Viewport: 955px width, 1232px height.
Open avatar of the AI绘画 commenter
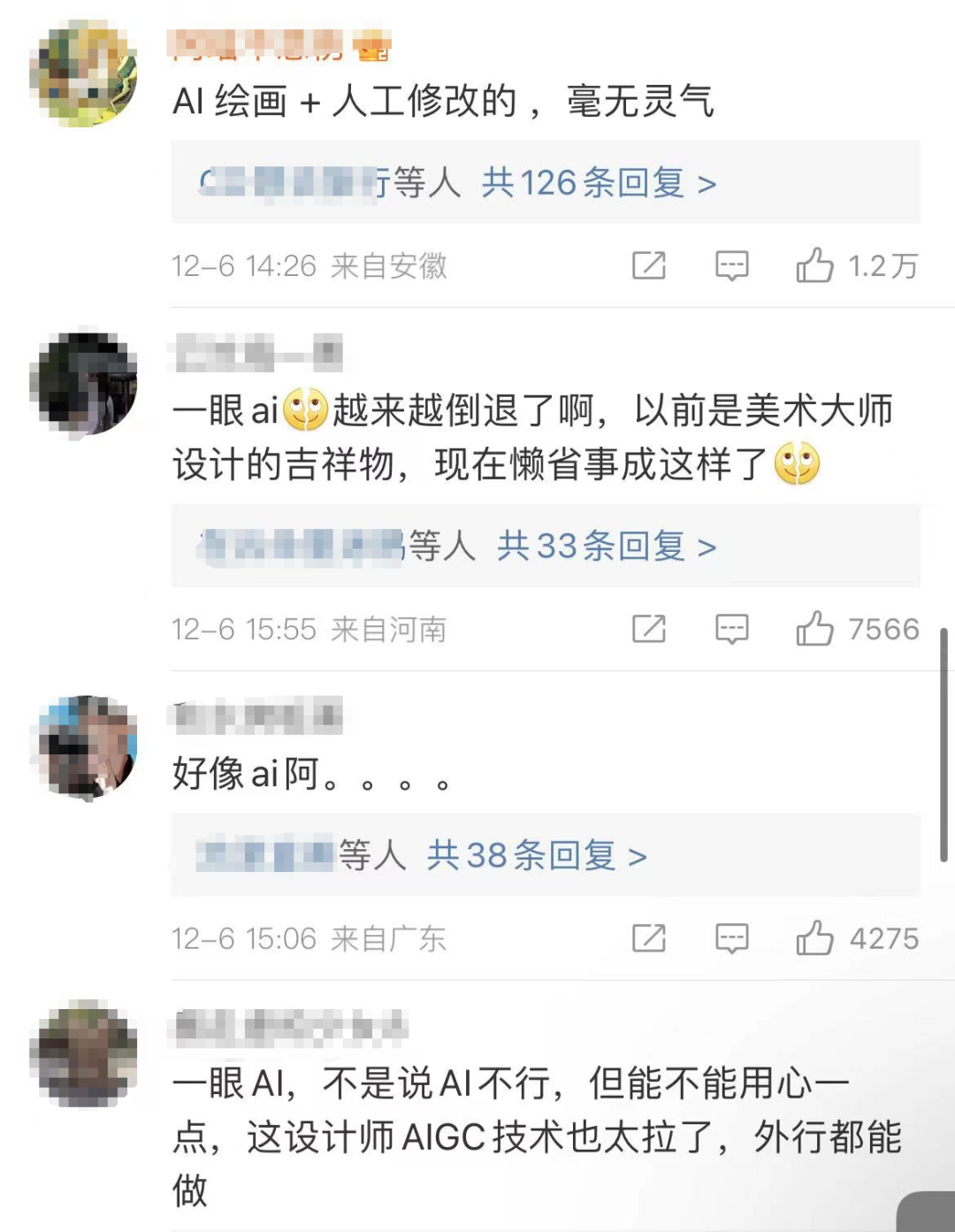(x=84, y=75)
